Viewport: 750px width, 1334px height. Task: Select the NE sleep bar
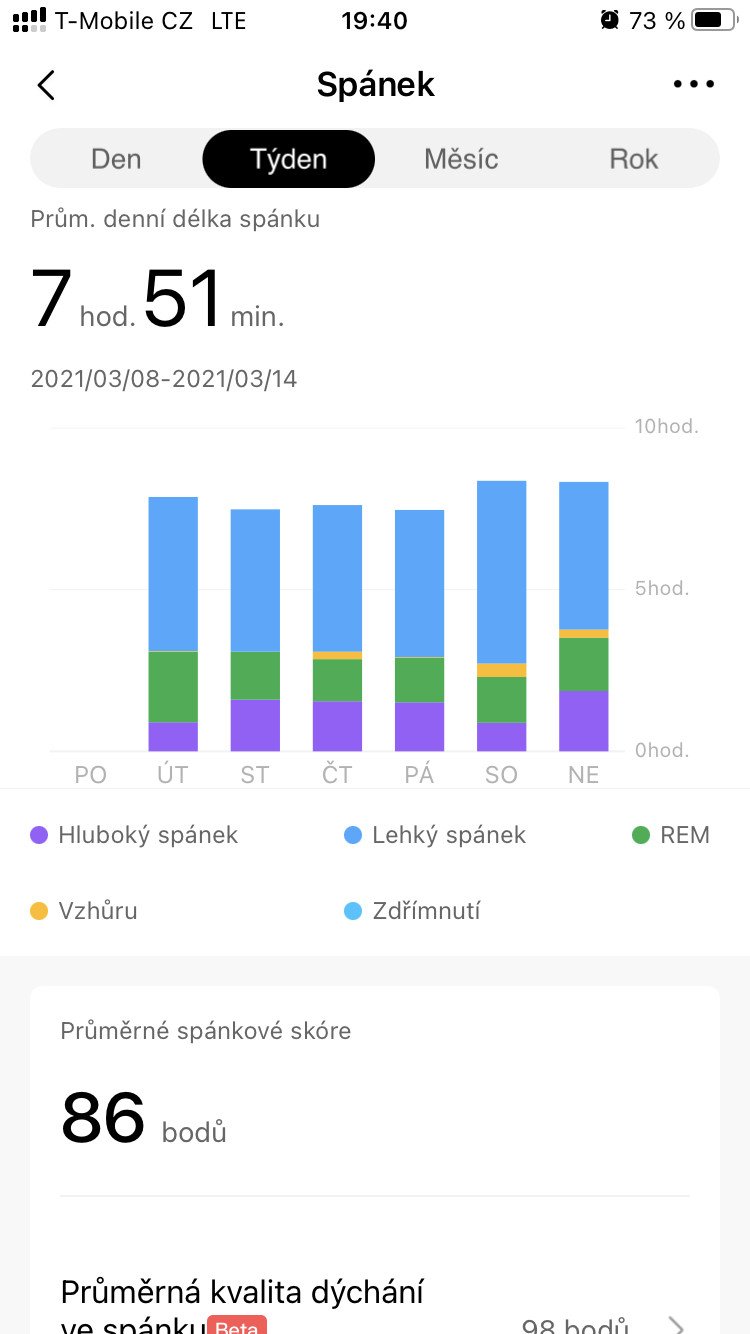pos(584,616)
